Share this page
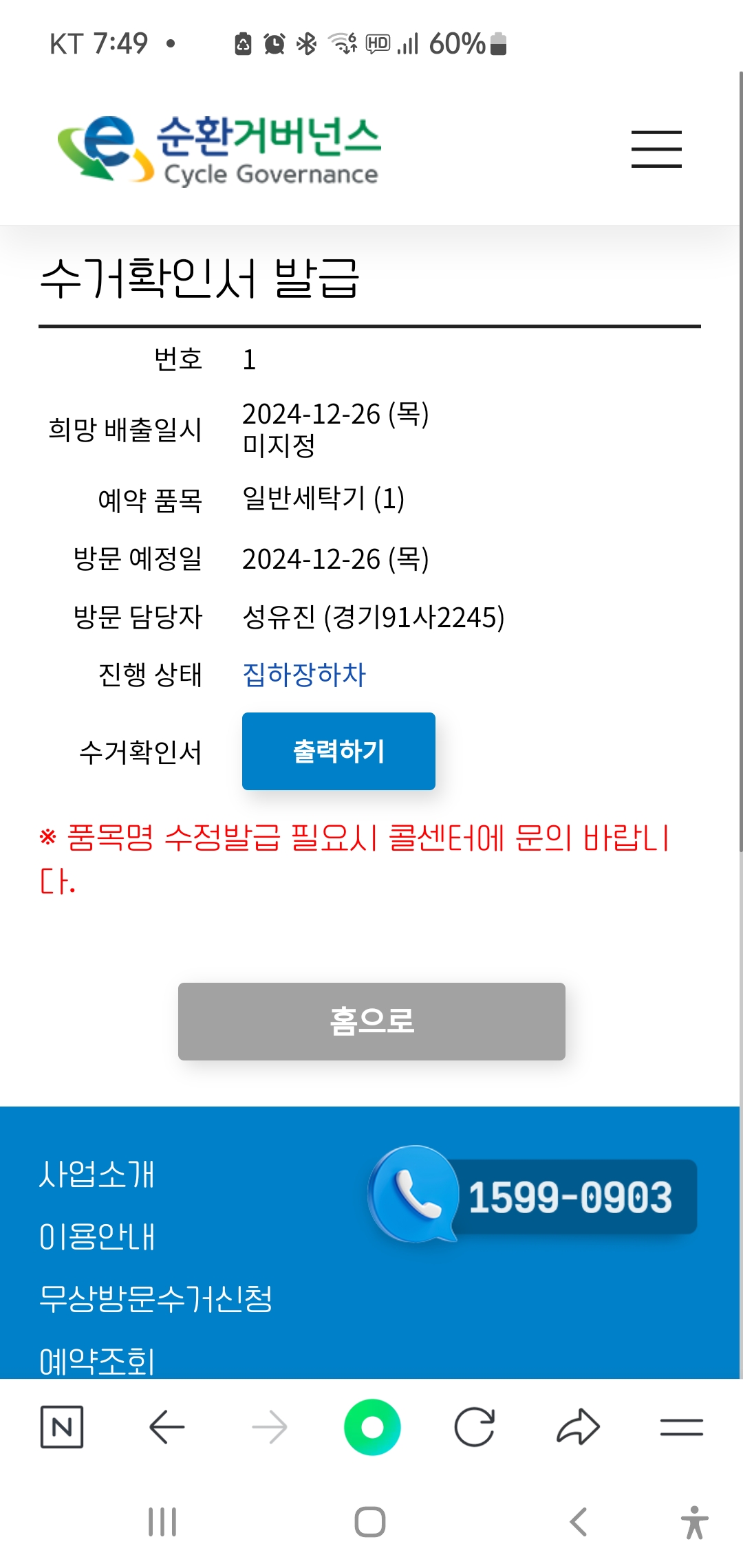This screenshot has width=743, height=1568. (578, 1427)
